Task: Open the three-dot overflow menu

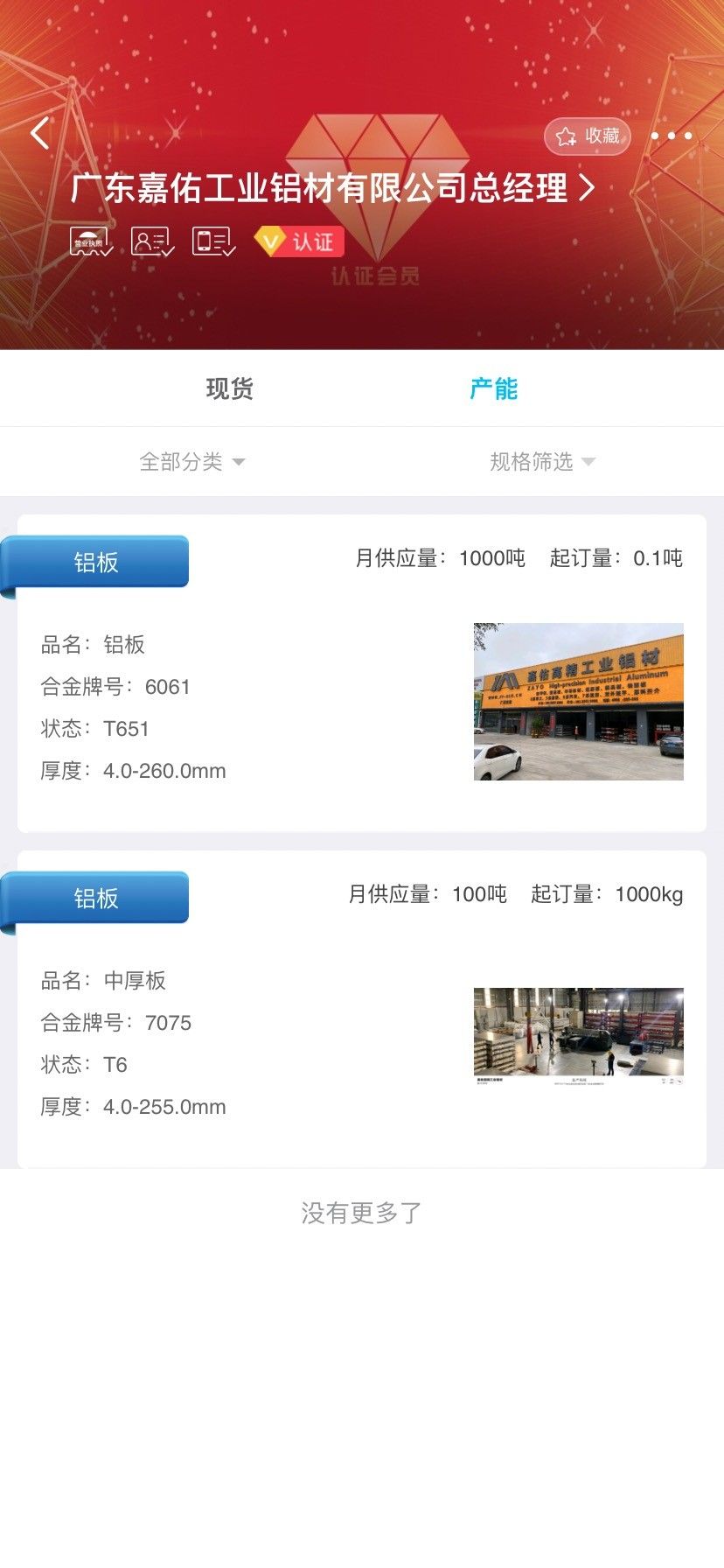Action: click(672, 136)
